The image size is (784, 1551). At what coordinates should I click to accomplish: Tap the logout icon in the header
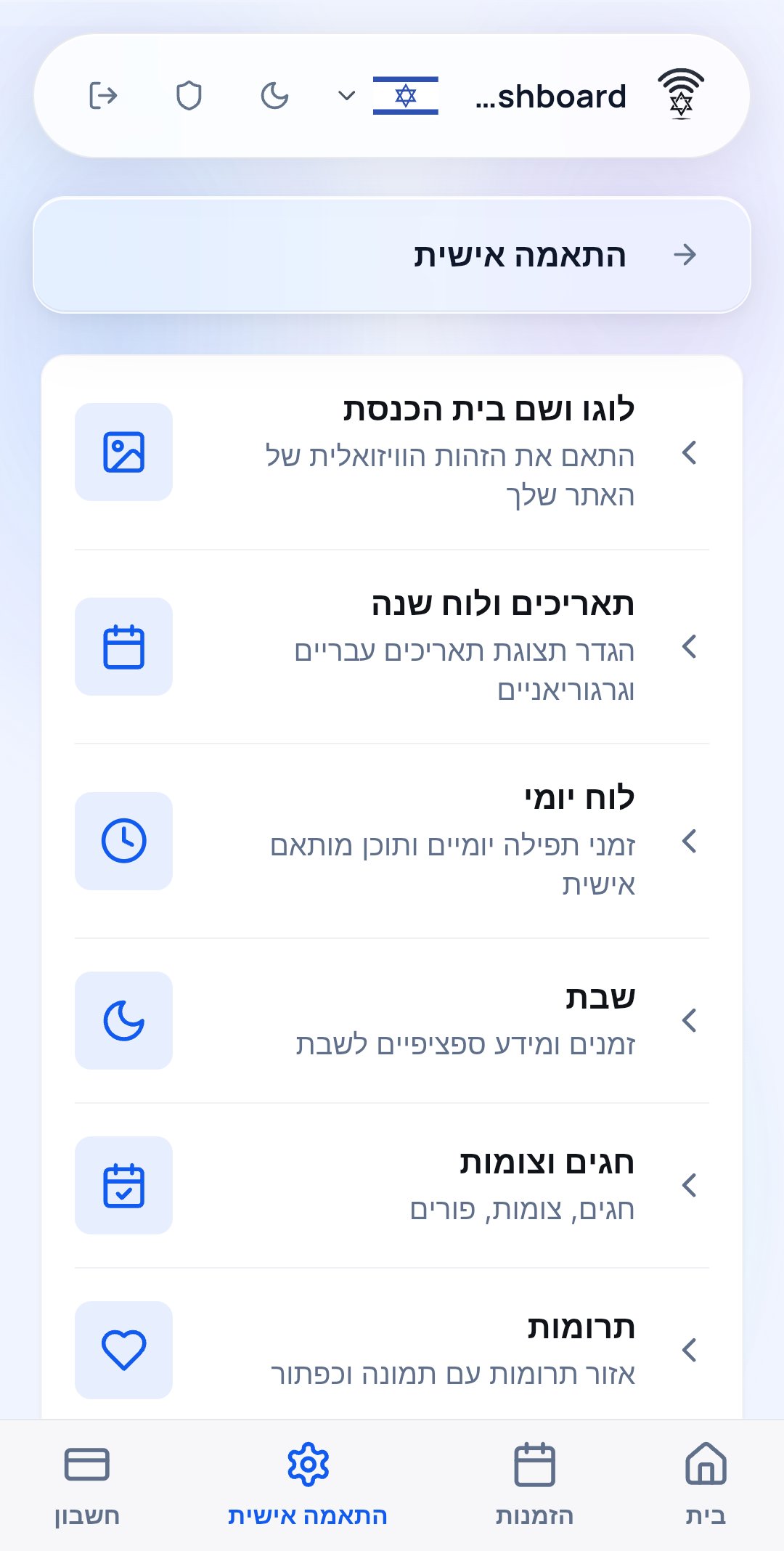click(103, 96)
